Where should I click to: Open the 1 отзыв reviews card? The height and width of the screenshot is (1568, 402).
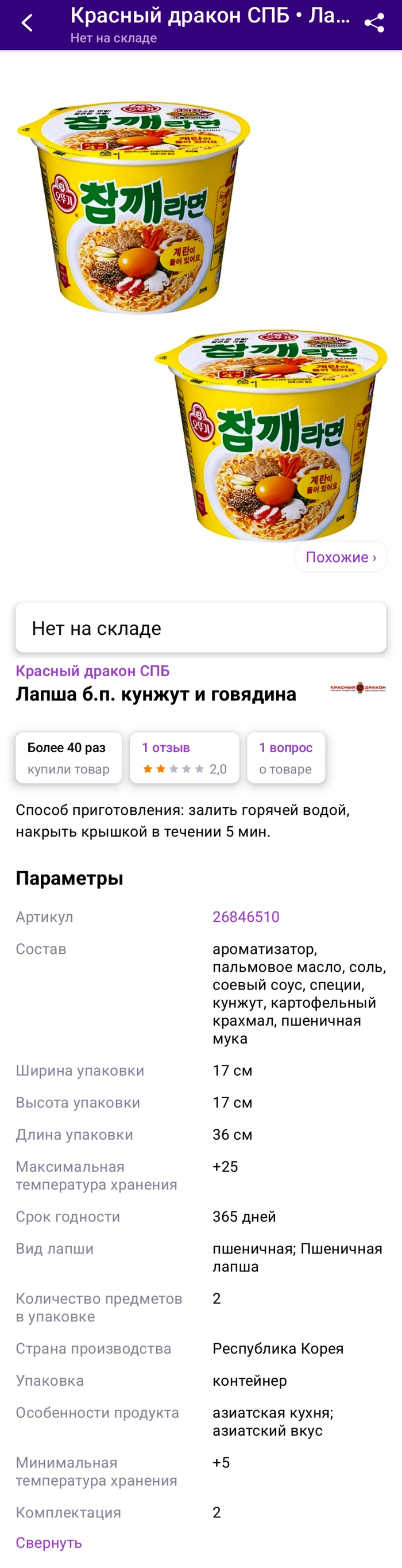[184, 757]
